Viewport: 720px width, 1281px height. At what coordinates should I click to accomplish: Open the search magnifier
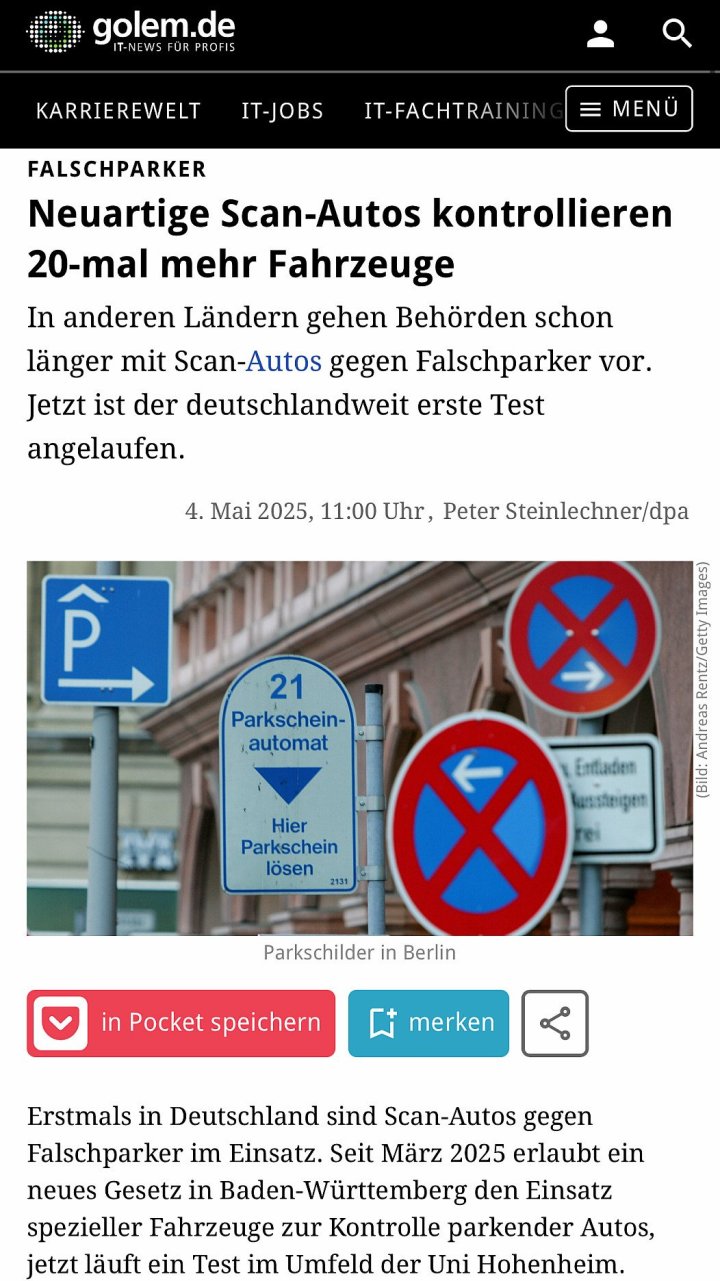(677, 34)
